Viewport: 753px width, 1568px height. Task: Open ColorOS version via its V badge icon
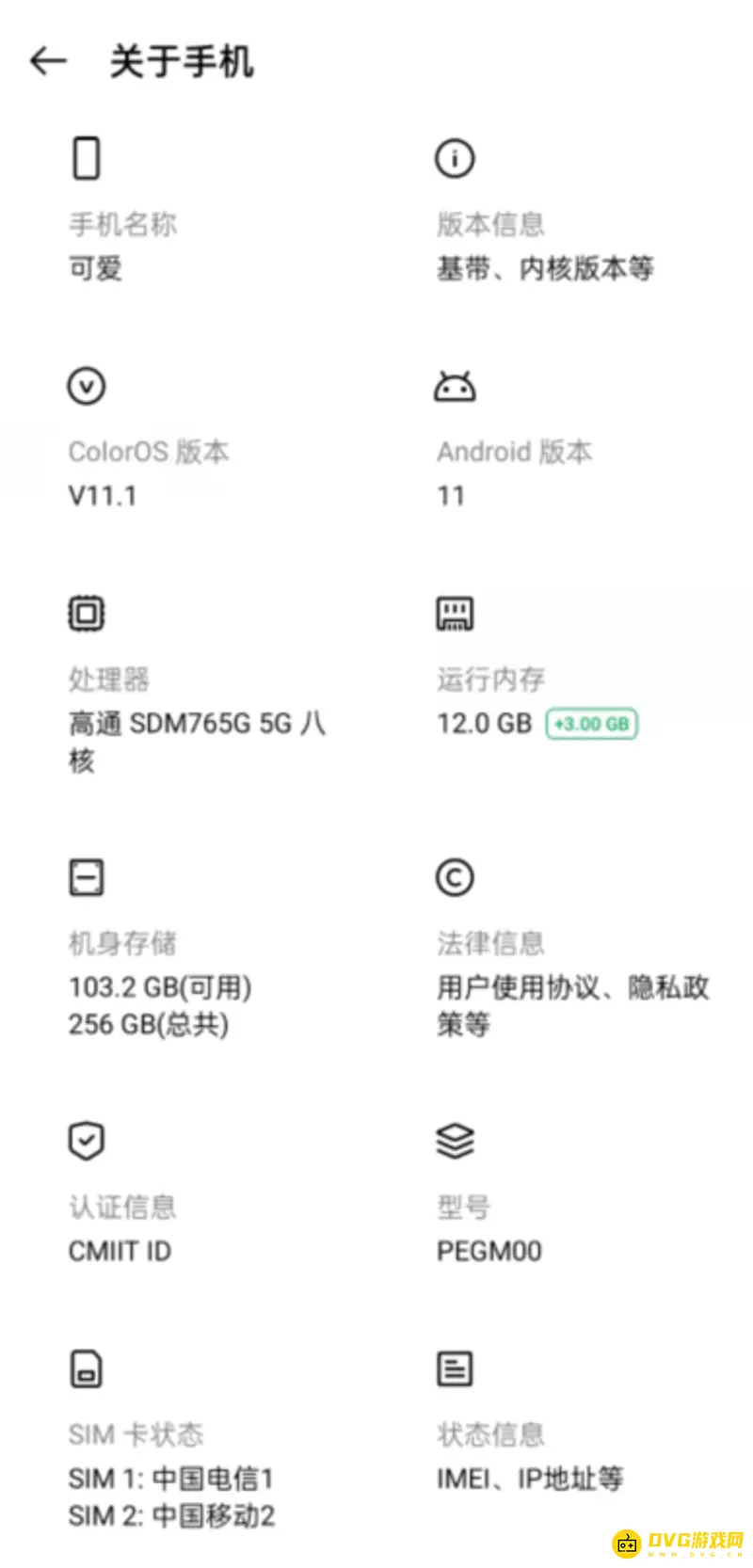point(87,386)
